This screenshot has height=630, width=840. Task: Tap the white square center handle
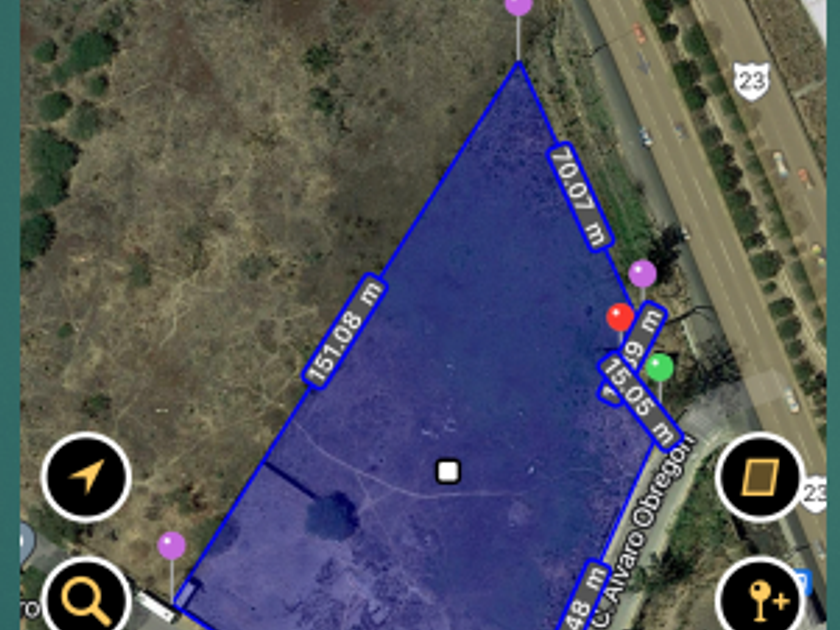448,471
